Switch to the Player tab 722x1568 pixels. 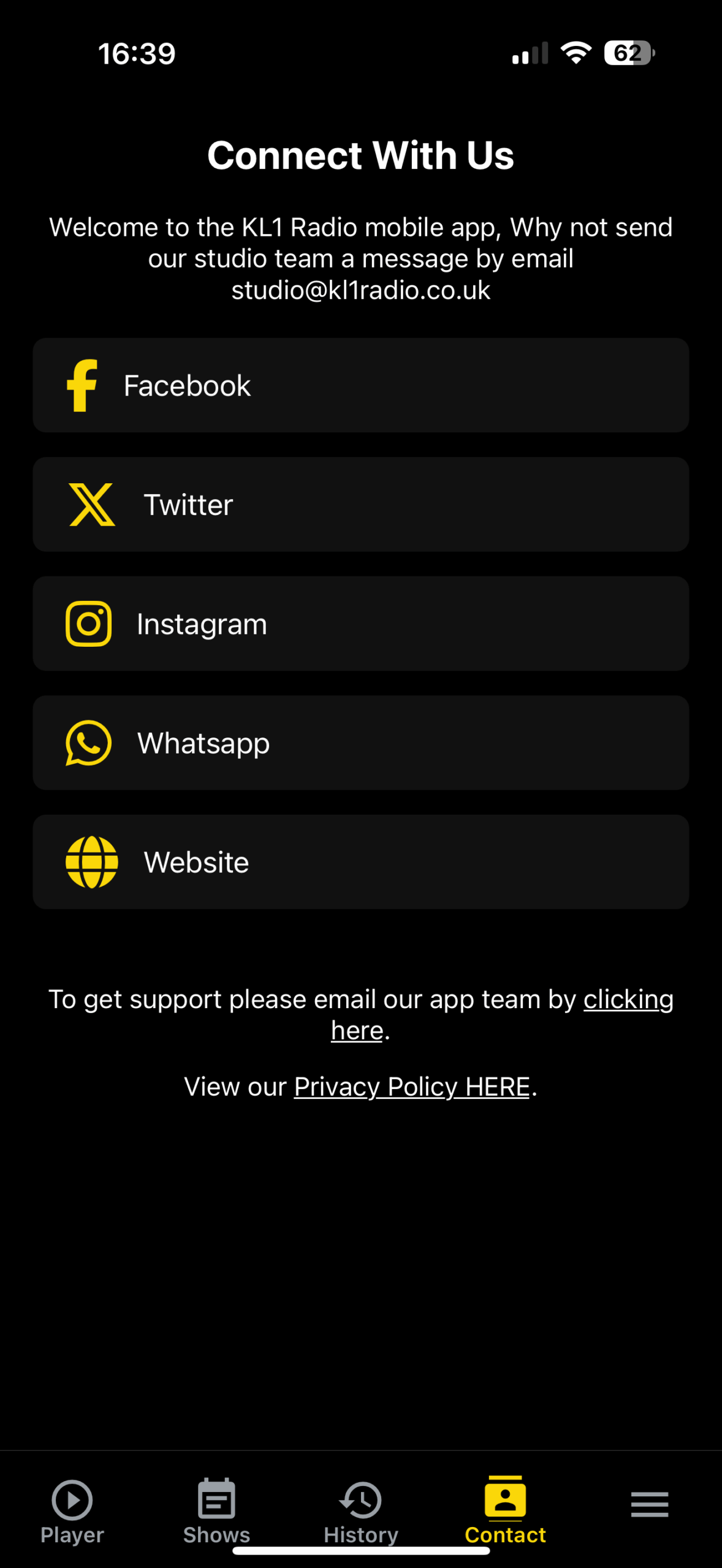coord(72,1510)
